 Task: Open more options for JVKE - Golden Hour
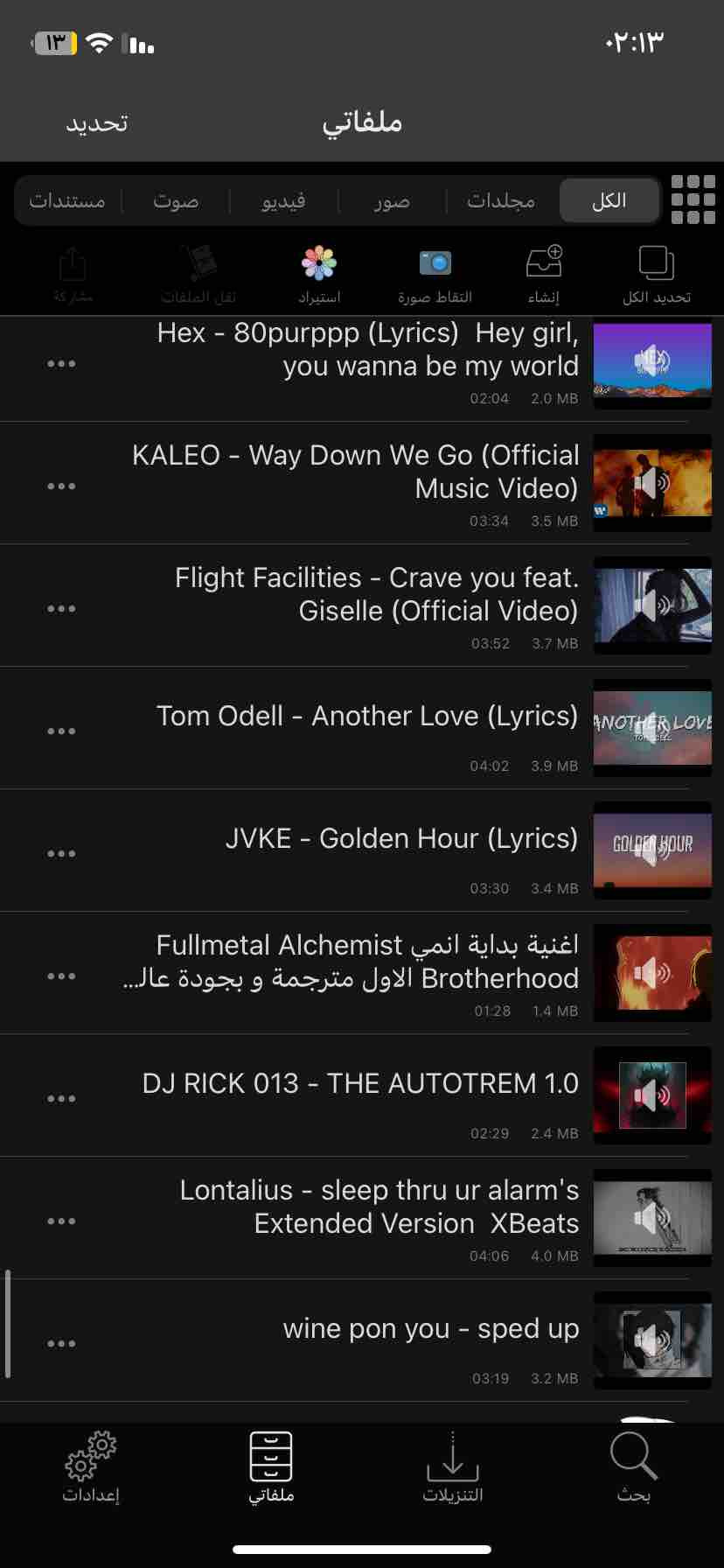(61, 853)
